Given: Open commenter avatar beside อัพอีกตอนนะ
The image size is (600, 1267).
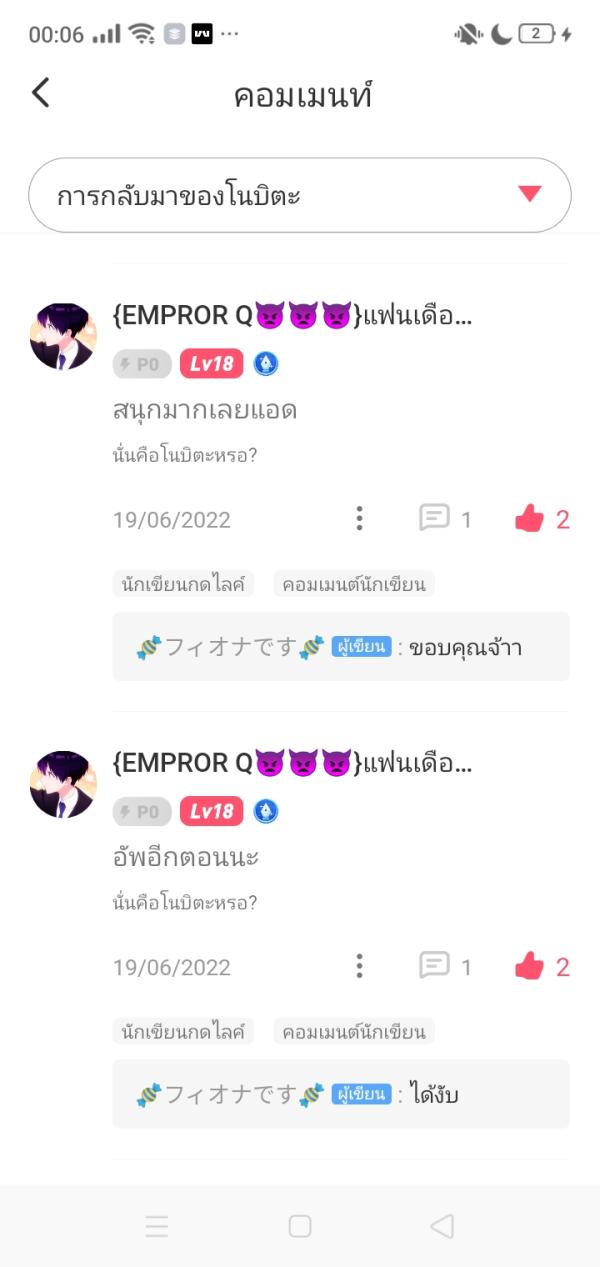Looking at the screenshot, I should (63, 785).
